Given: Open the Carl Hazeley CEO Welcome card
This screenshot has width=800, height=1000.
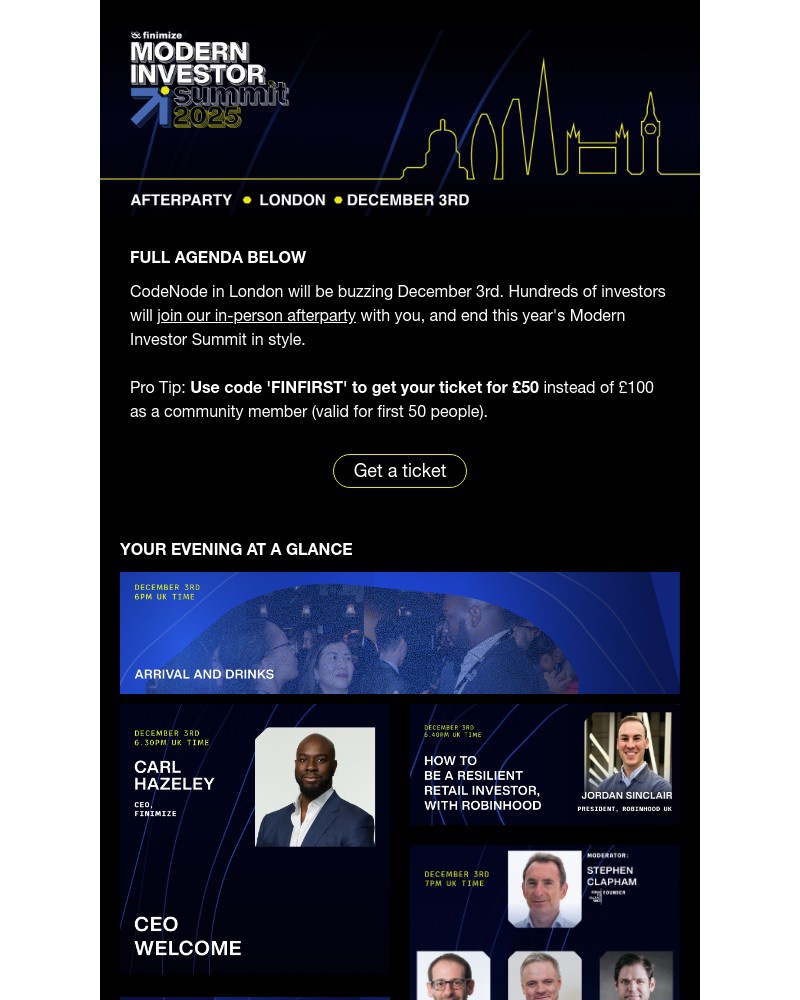Looking at the screenshot, I should pyautogui.click(x=255, y=840).
